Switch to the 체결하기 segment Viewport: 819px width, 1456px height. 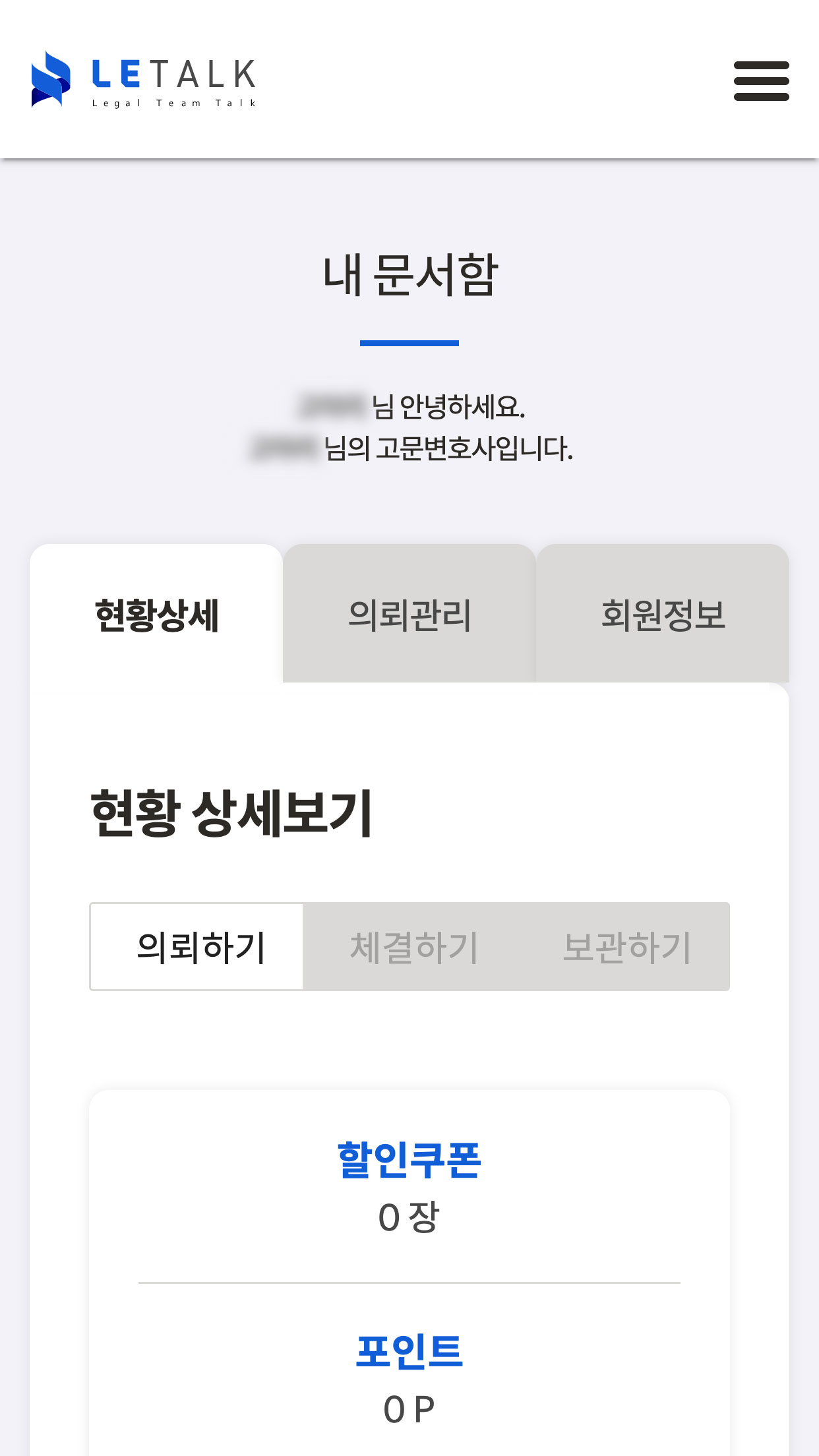tap(413, 947)
